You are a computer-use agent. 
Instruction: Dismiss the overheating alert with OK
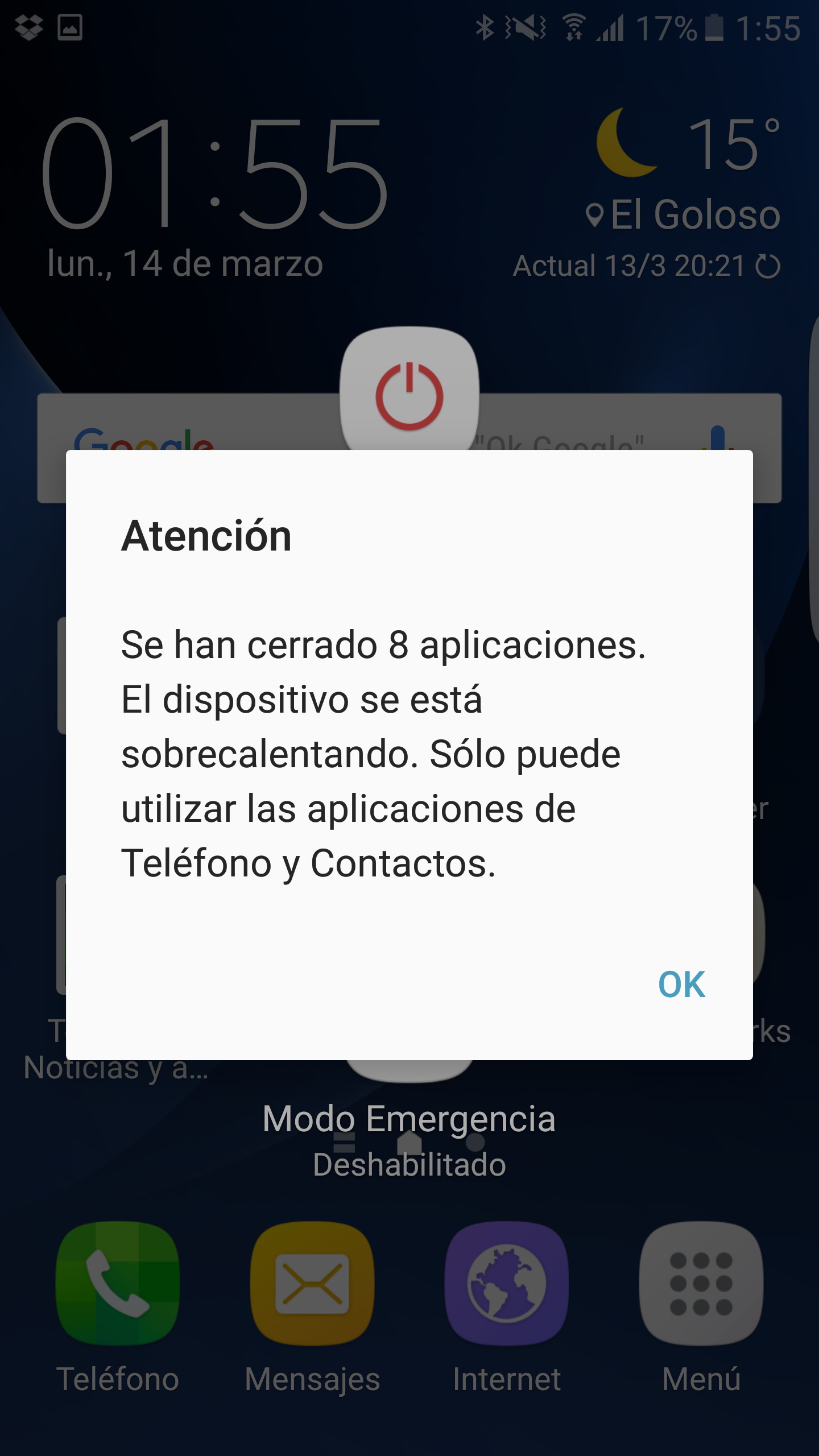(x=681, y=985)
